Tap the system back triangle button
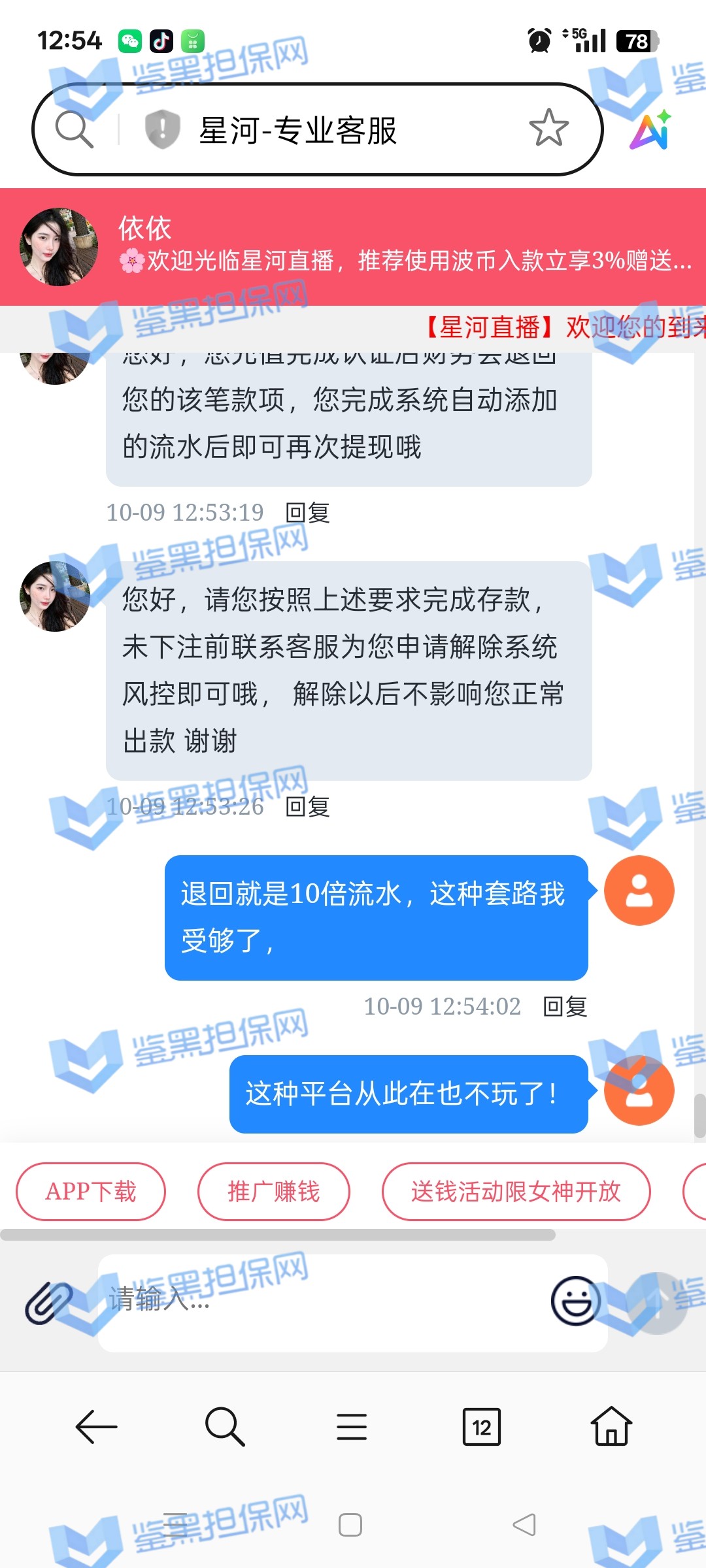706x1568 pixels. pyautogui.click(x=524, y=1526)
